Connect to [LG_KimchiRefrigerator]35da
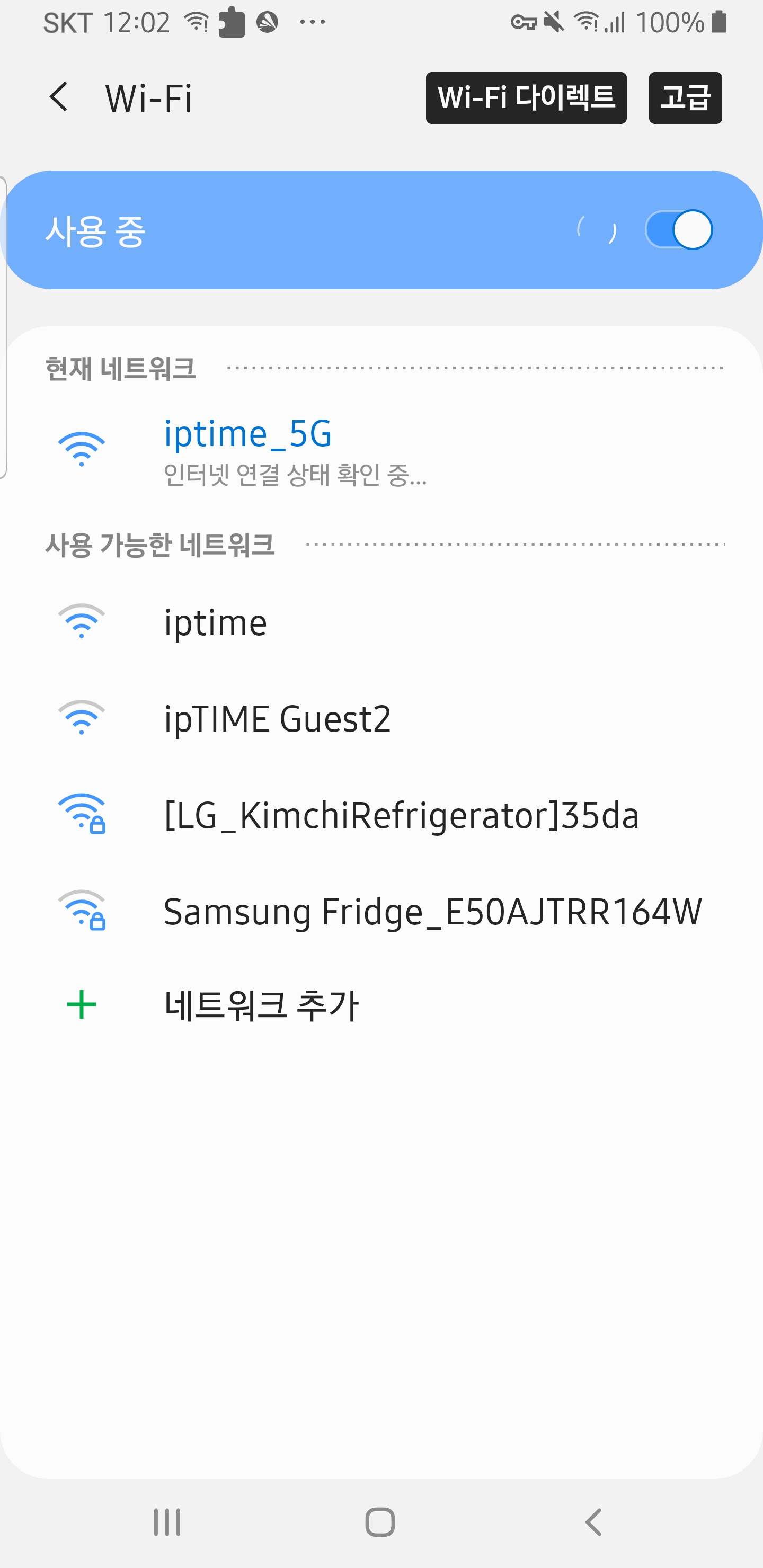The height and width of the screenshot is (1568, 763). 381,814
